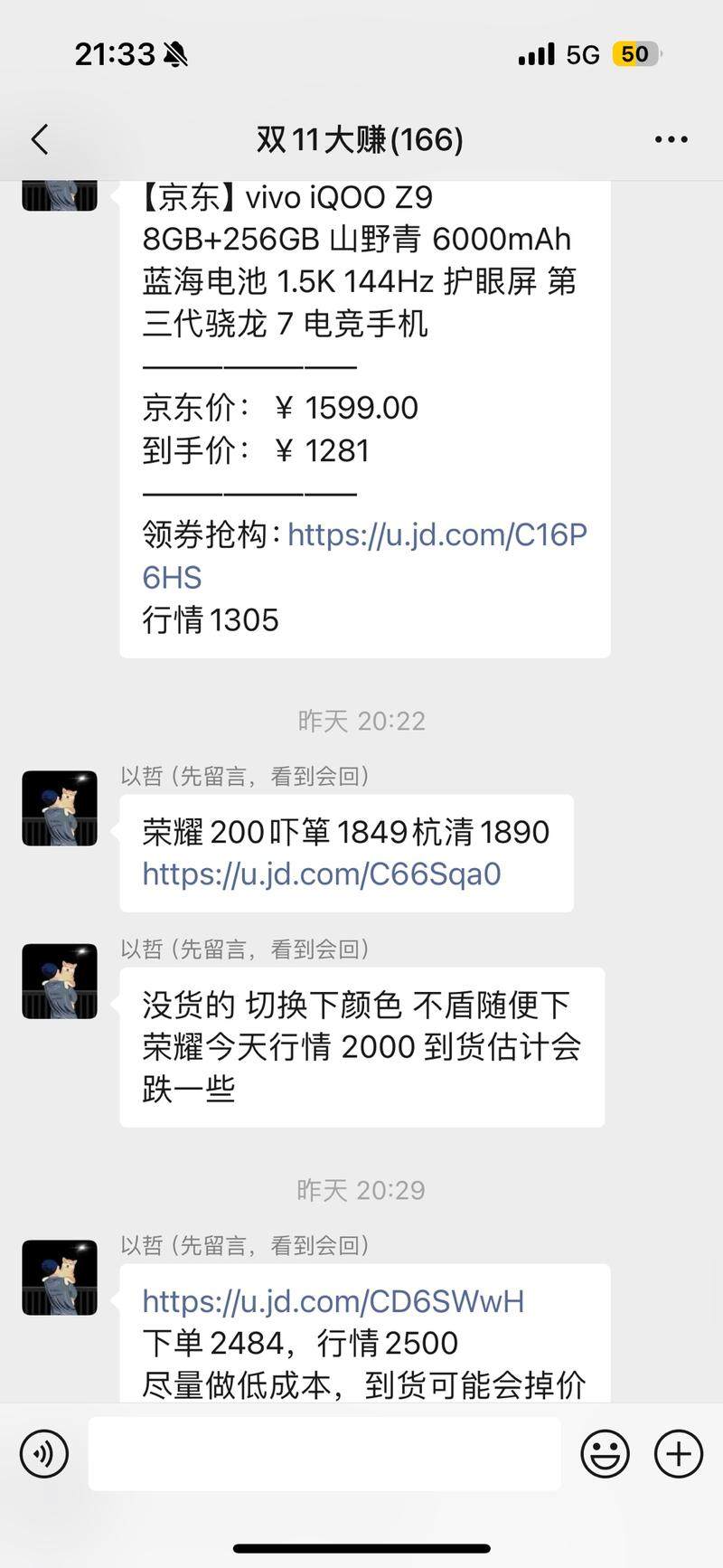723x1568 pixels.
Task: View sender's avatar above the 荣耀 200 message
Action: coord(60,808)
